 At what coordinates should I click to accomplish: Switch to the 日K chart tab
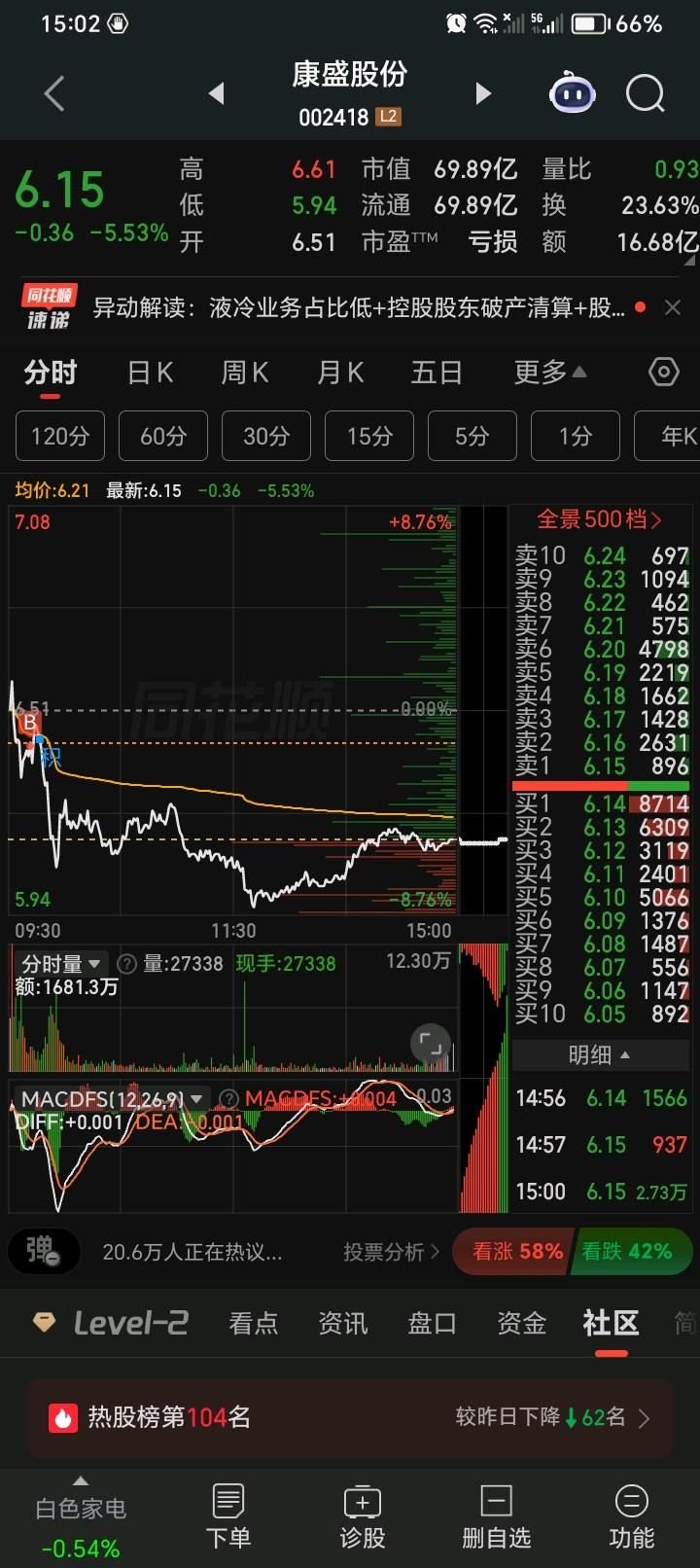[151, 373]
